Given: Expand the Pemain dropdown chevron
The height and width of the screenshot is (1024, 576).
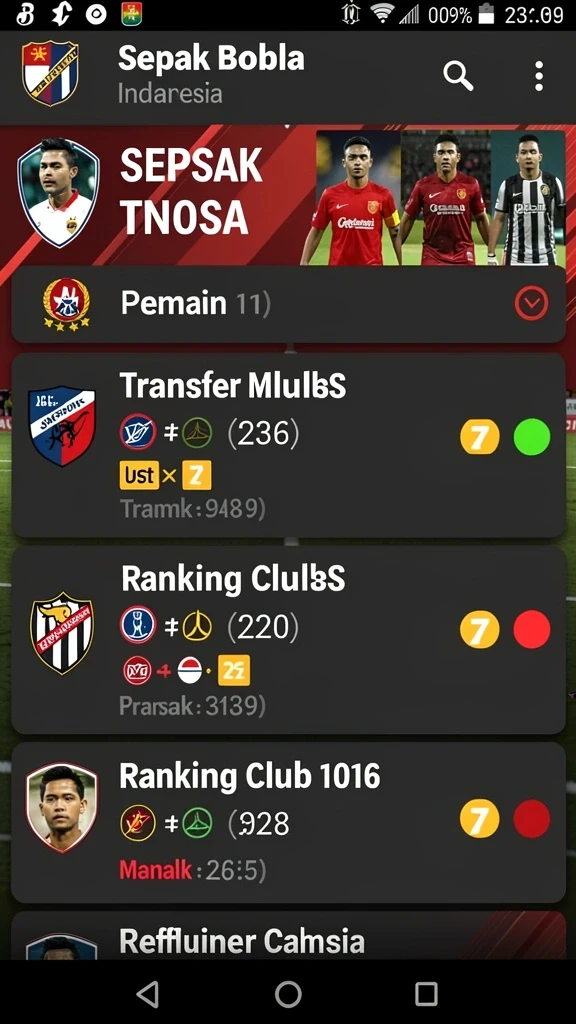Looking at the screenshot, I should click(x=531, y=304).
